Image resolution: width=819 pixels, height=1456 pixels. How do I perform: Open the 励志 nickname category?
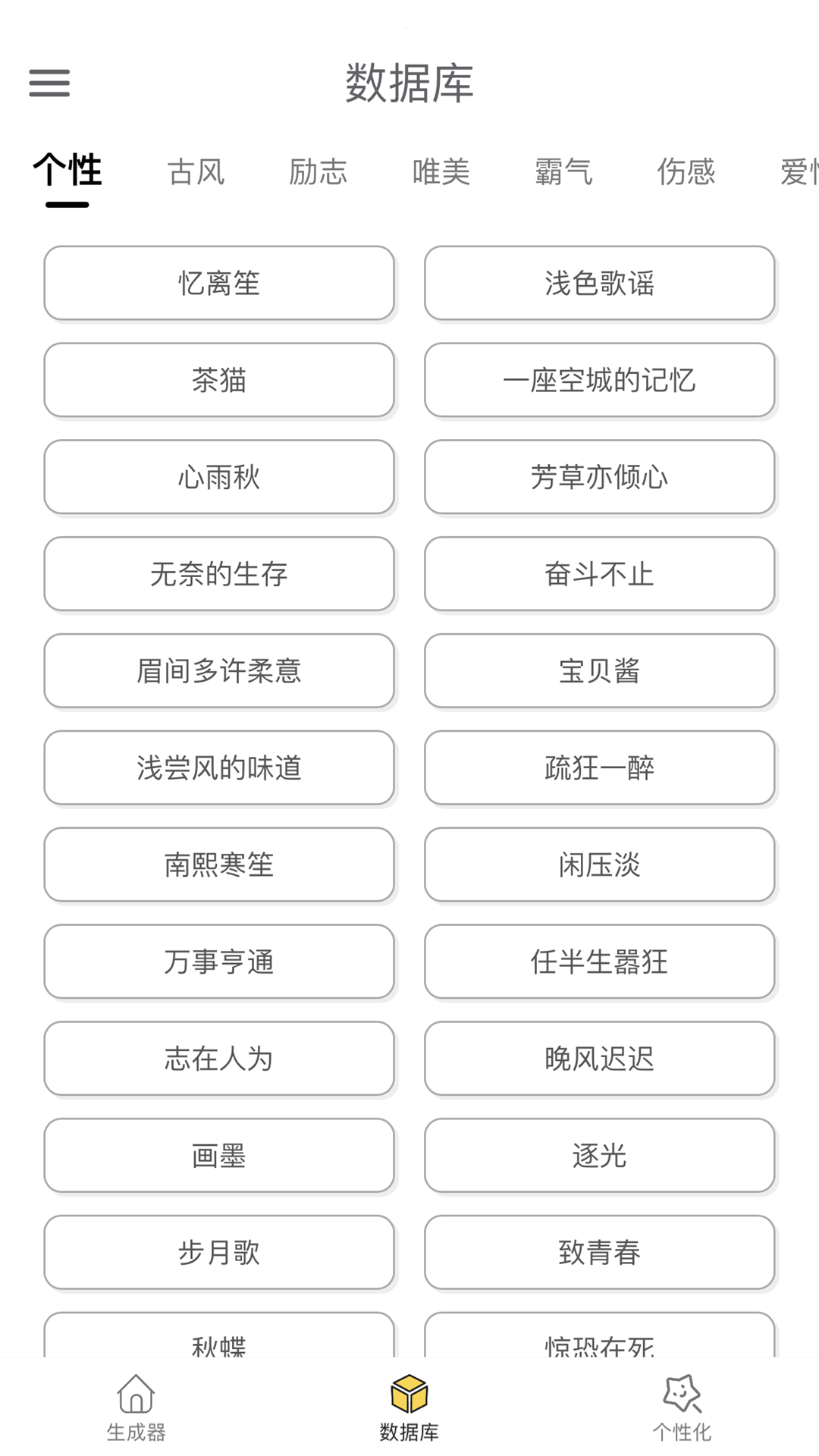[318, 173]
